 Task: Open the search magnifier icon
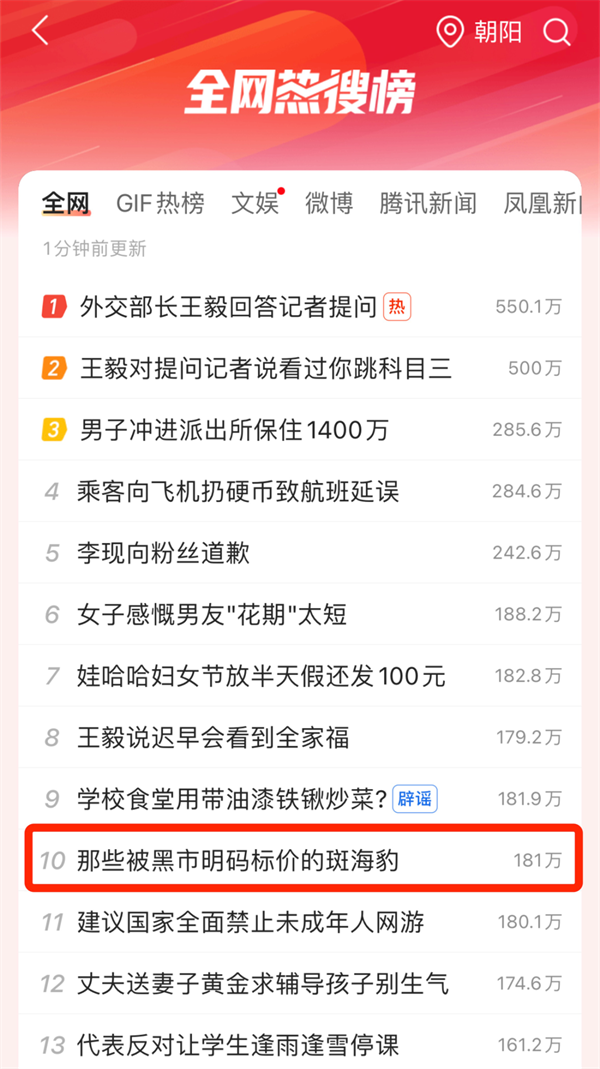point(556,32)
